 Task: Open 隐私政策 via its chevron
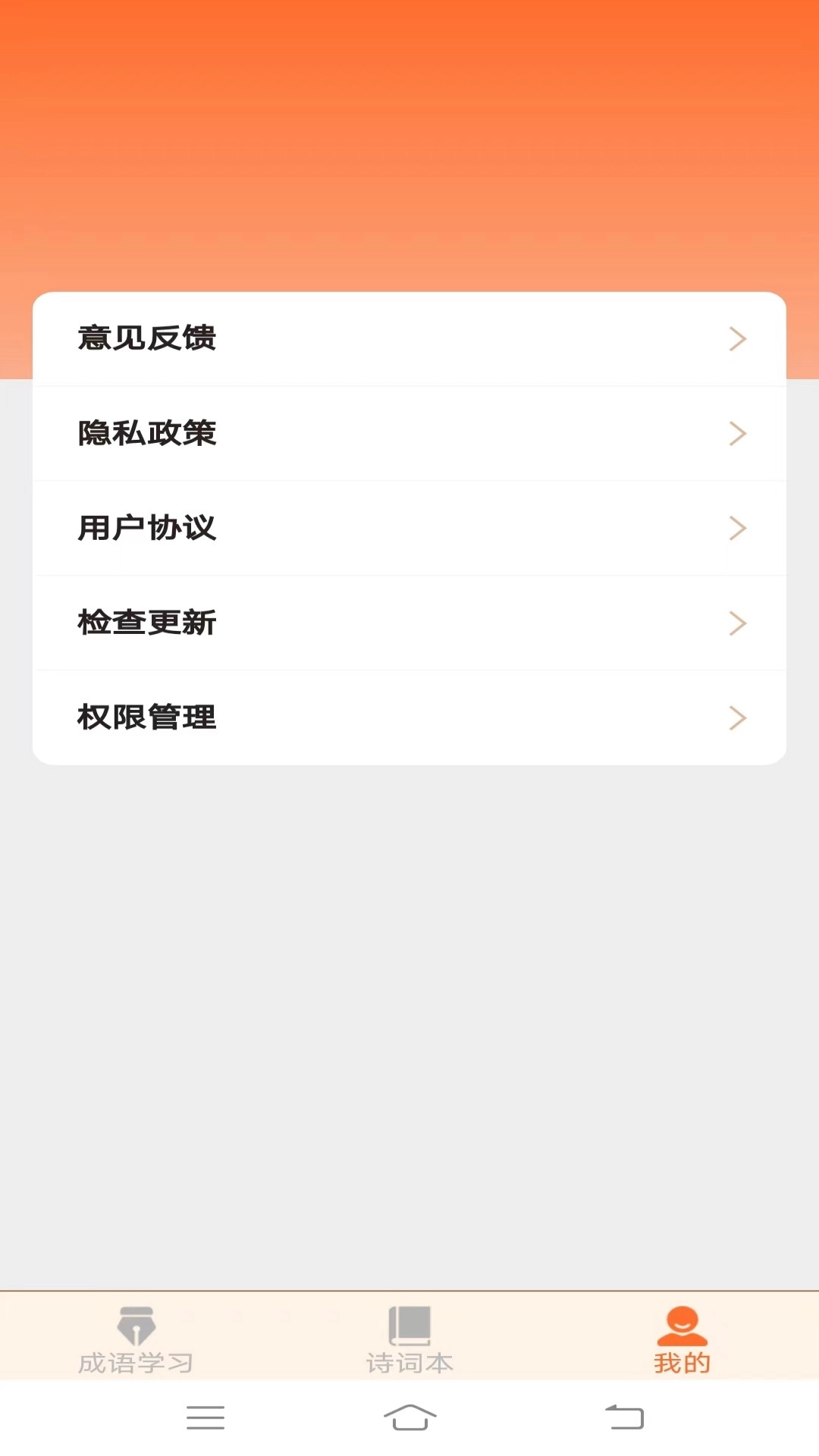click(x=736, y=433)
